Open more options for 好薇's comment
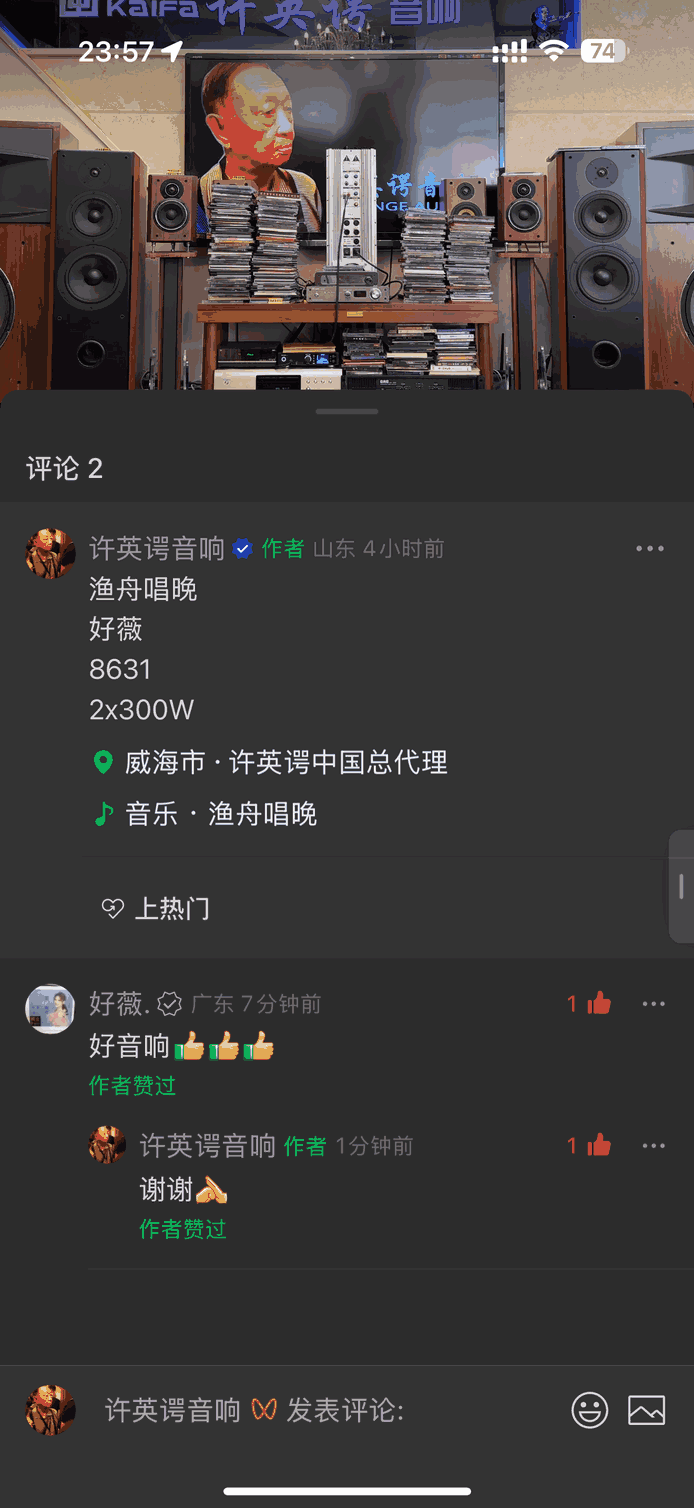694x1508 pixels. (653, 1004)
